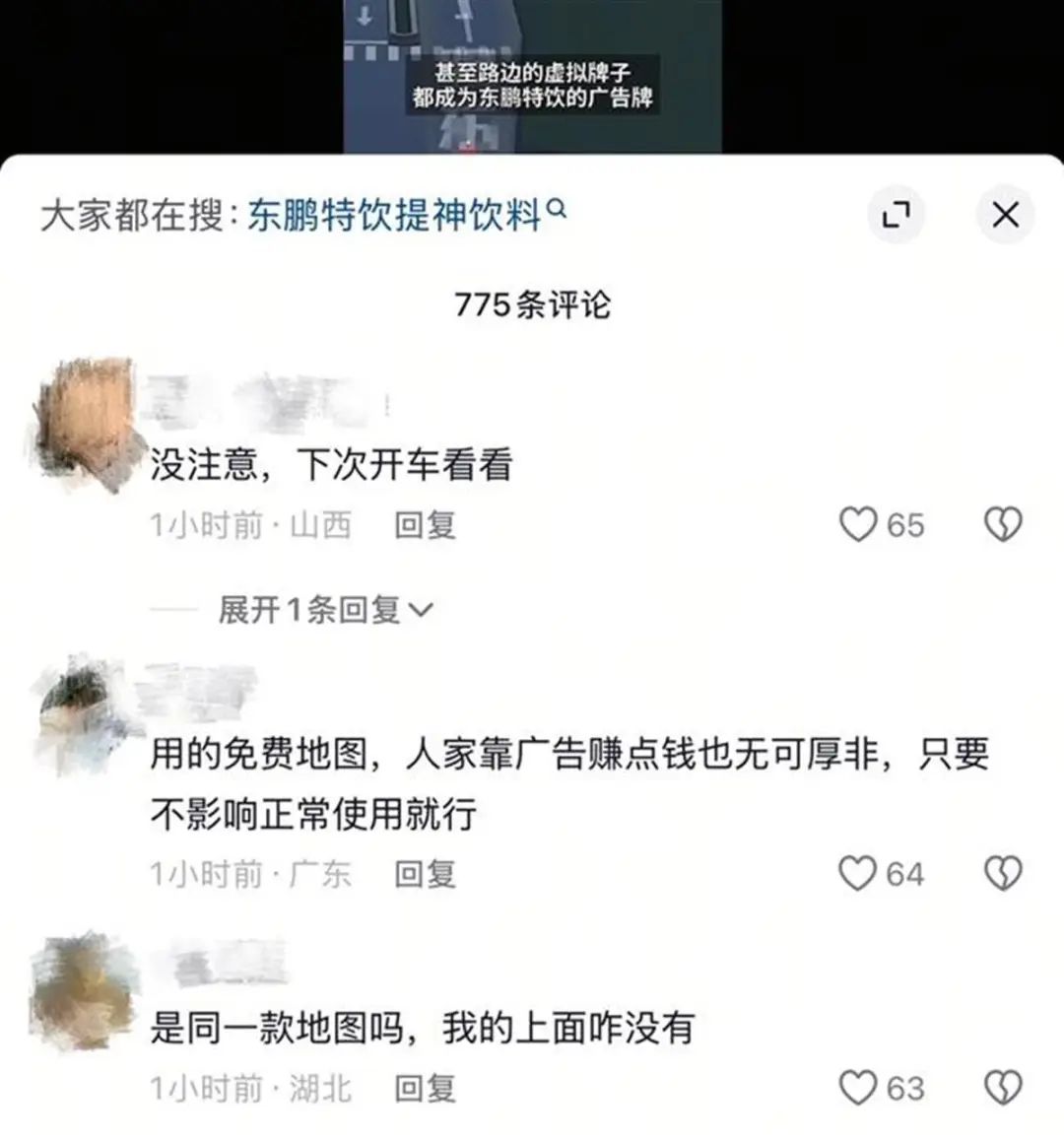Image resolution: width=1064 pixels, height=1140 pixels.
Task: Reply to the 湖北 comment
Action: point(425,1089)
